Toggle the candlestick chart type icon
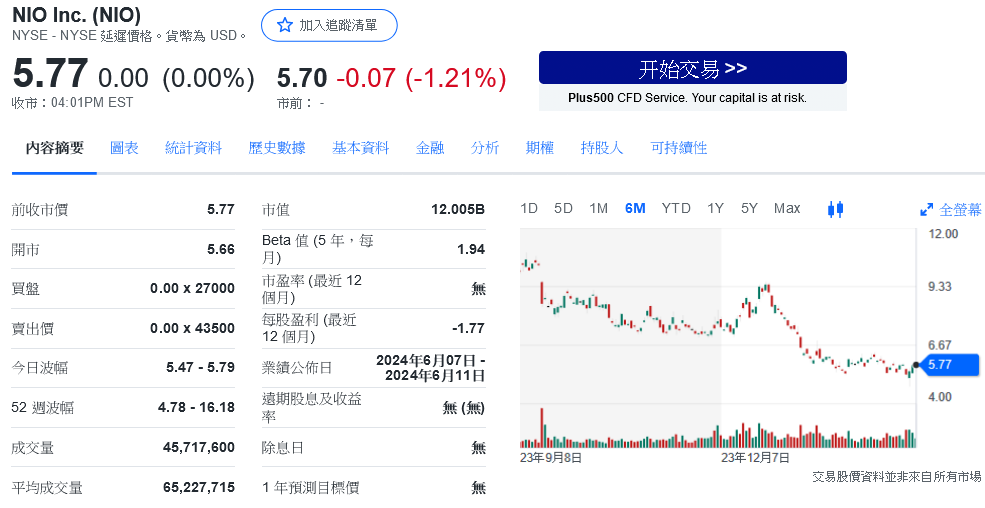The width and height of the screenshot is (985, 508). 836,209
